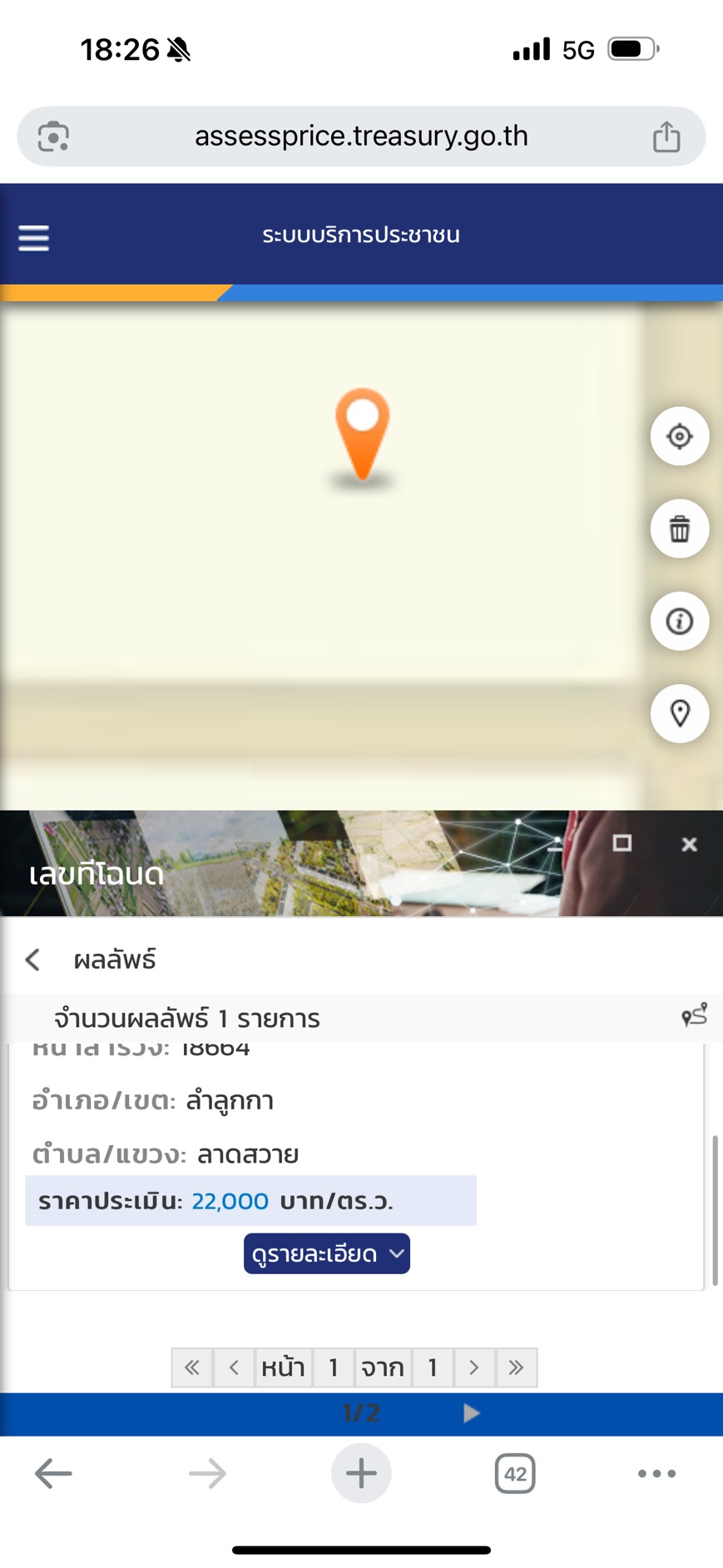Viewport: 723px width, 1568px height.
Task: Tap the location pin map button
Action: (x=679, y=713)
